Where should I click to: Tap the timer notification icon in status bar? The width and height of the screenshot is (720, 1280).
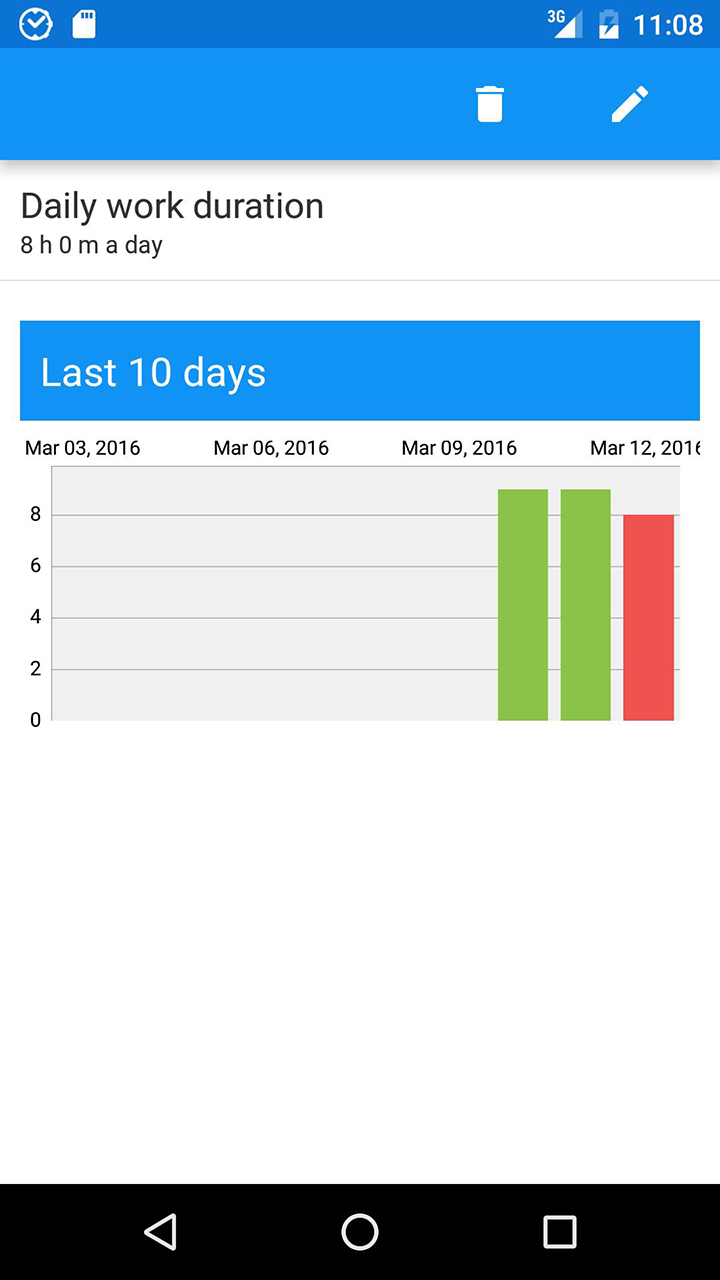[35, 23]
